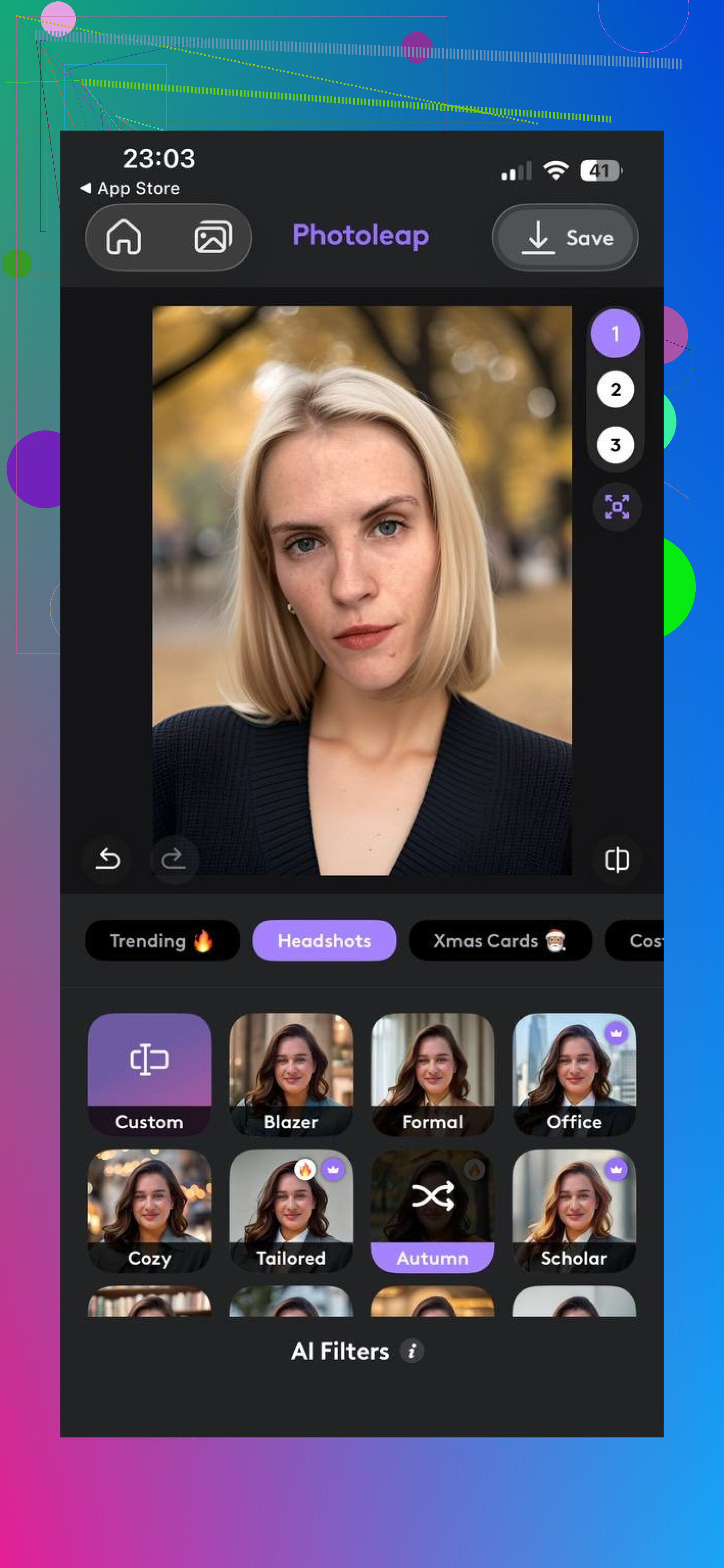Screen dimensions: 724x1568
Task: Undo the last edit
Action: pos(108,859)
